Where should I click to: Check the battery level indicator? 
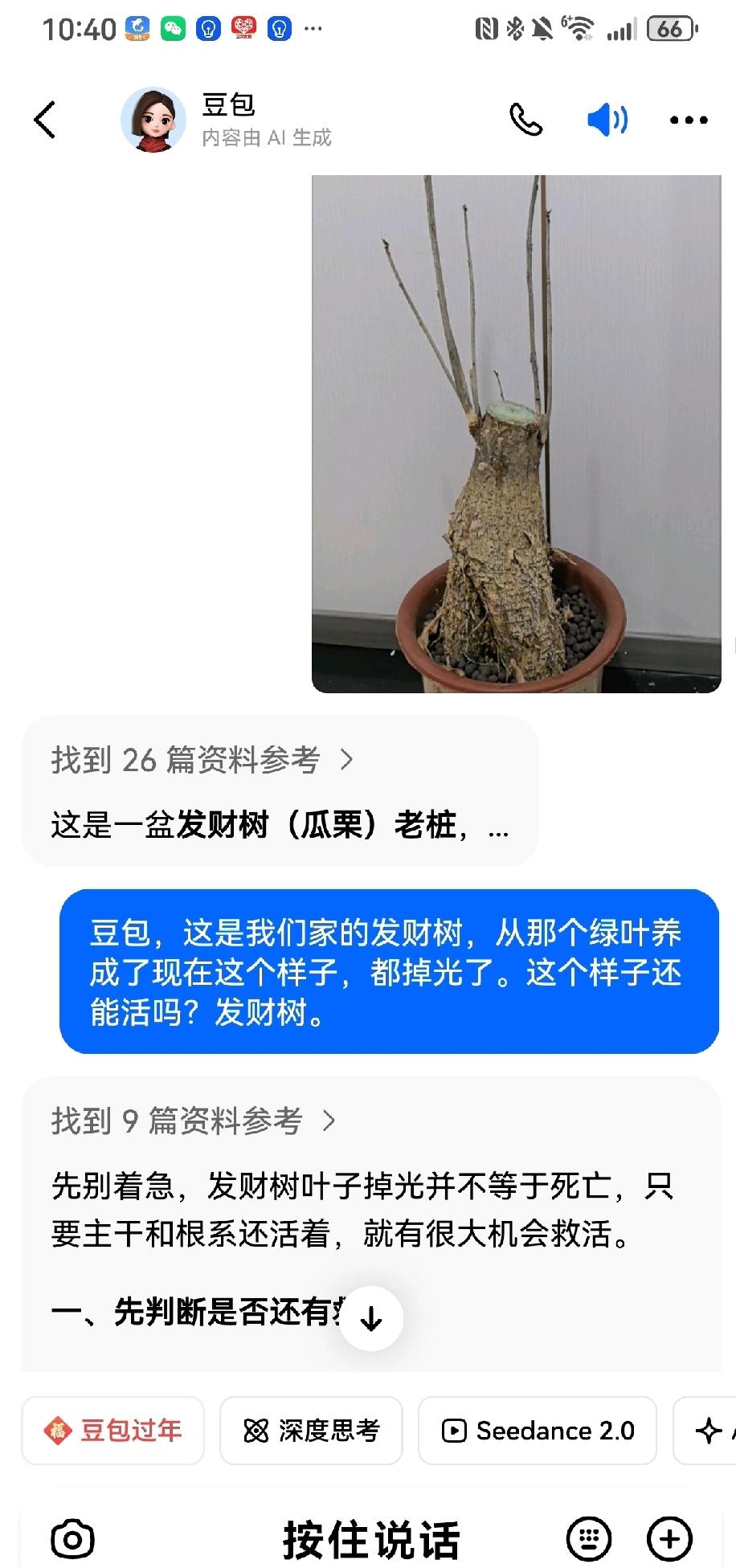pos(672,29)
